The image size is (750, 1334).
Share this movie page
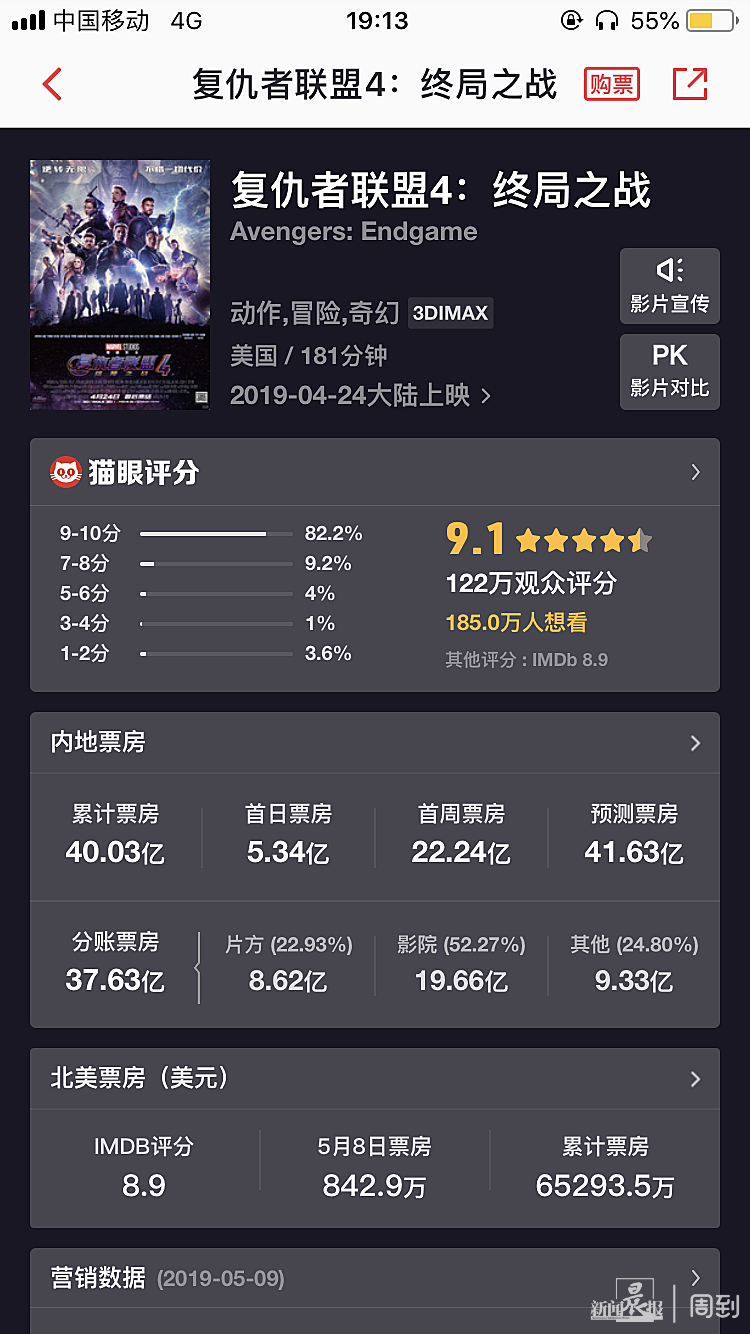pyautogui.click(x=690, y=85)
